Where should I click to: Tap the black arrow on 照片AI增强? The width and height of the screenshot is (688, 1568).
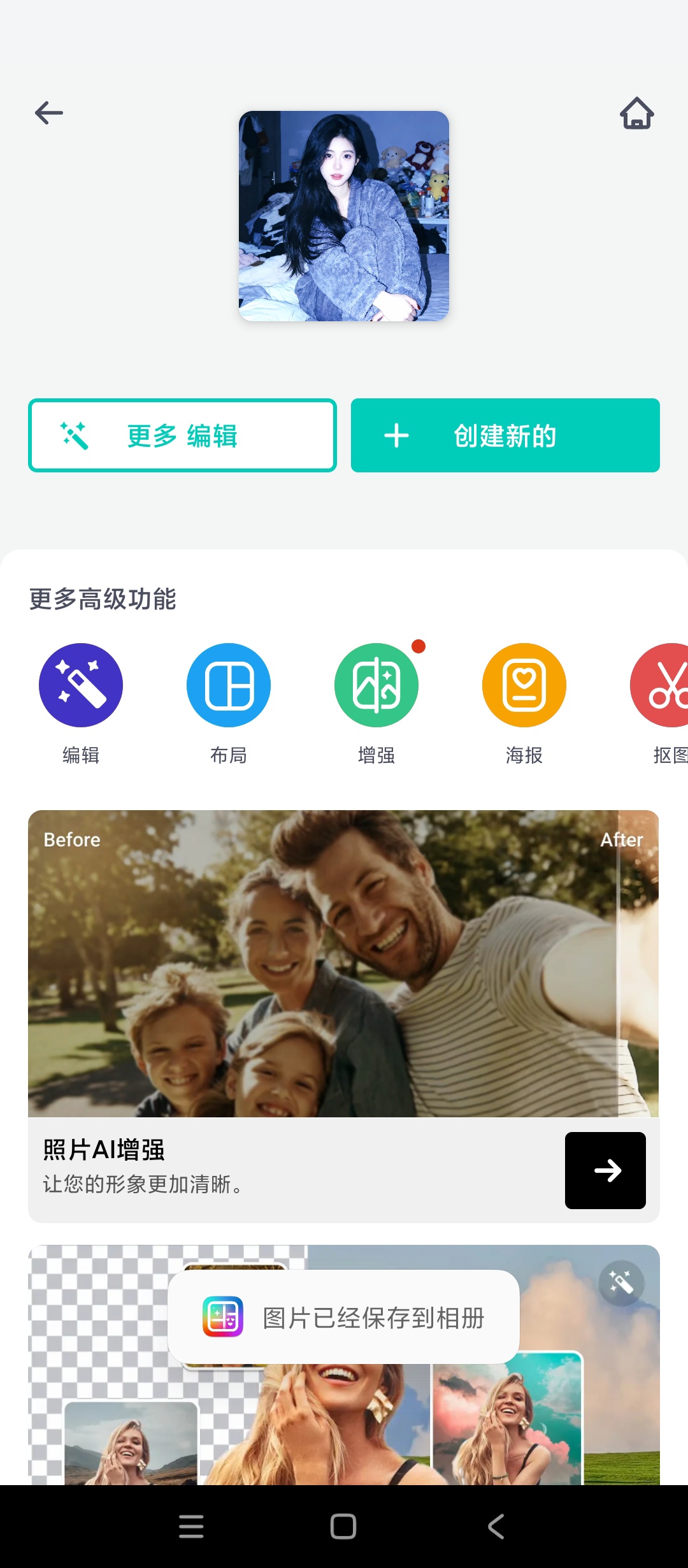tap(605, 1170)
